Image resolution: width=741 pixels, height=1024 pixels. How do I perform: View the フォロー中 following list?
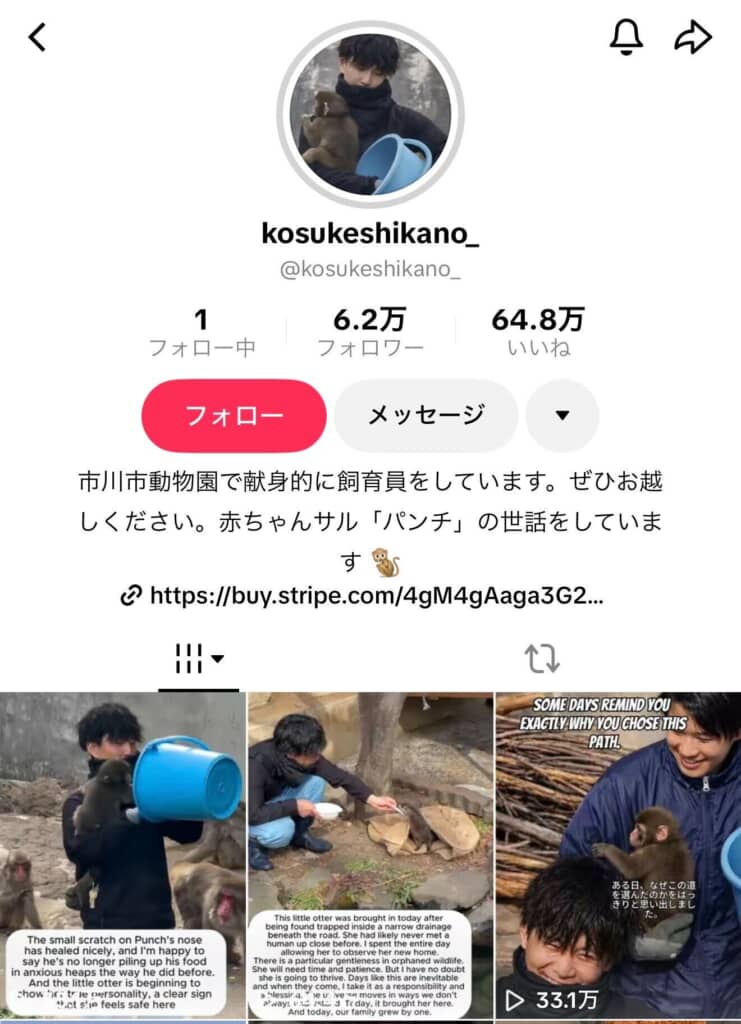pos(202,333)
